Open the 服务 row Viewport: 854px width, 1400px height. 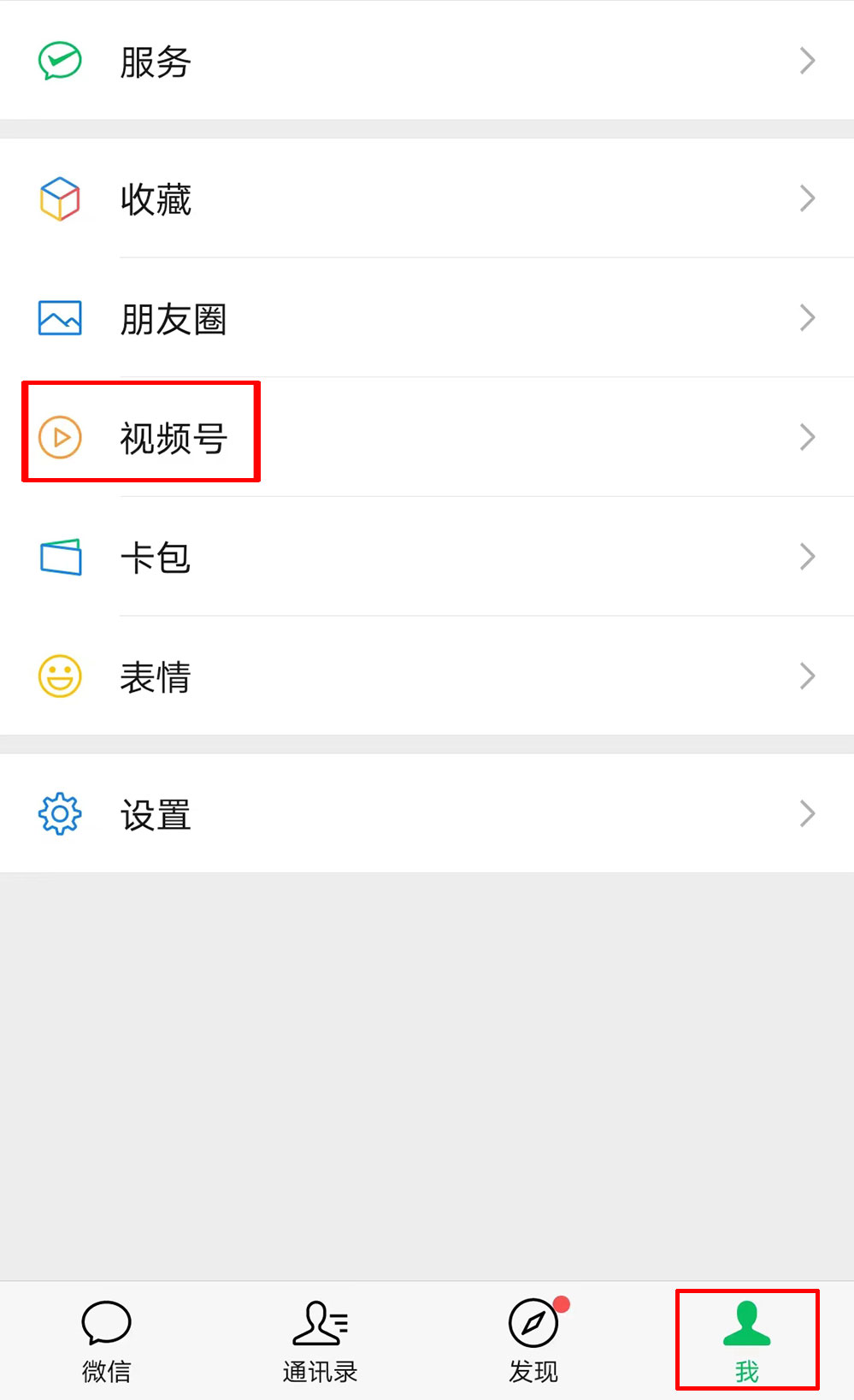(x=427, y=61)
